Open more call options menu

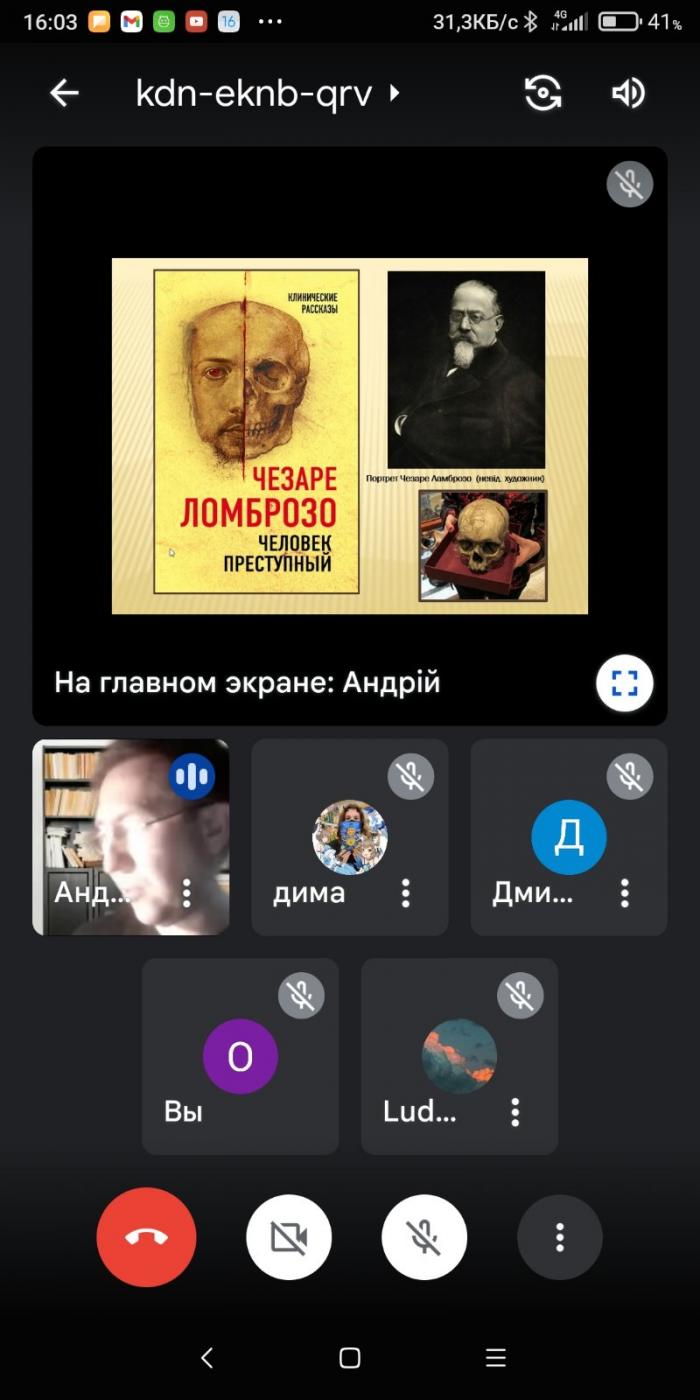click(x=559, y=1237)
